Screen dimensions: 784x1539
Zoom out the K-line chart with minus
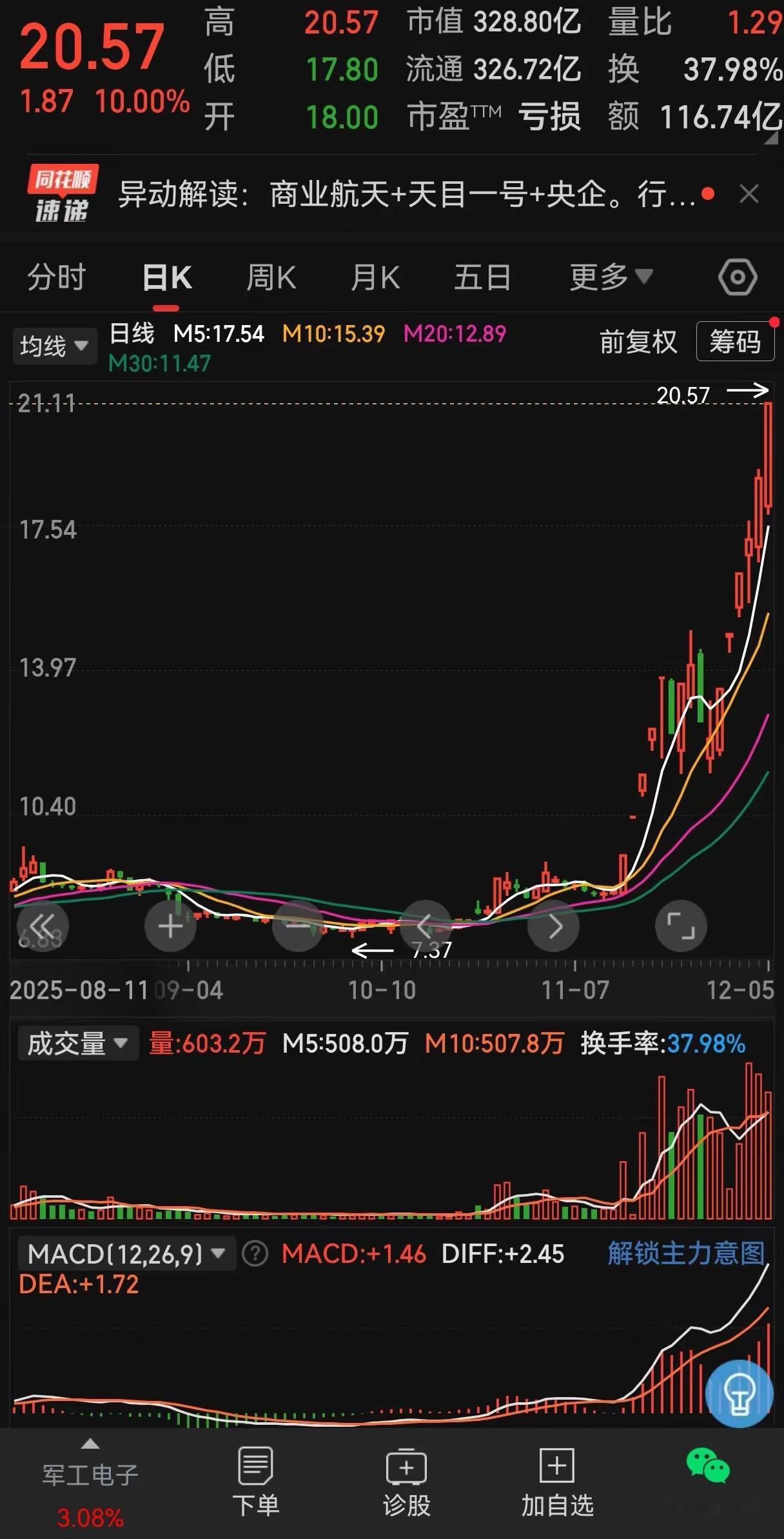click(298, 927)
